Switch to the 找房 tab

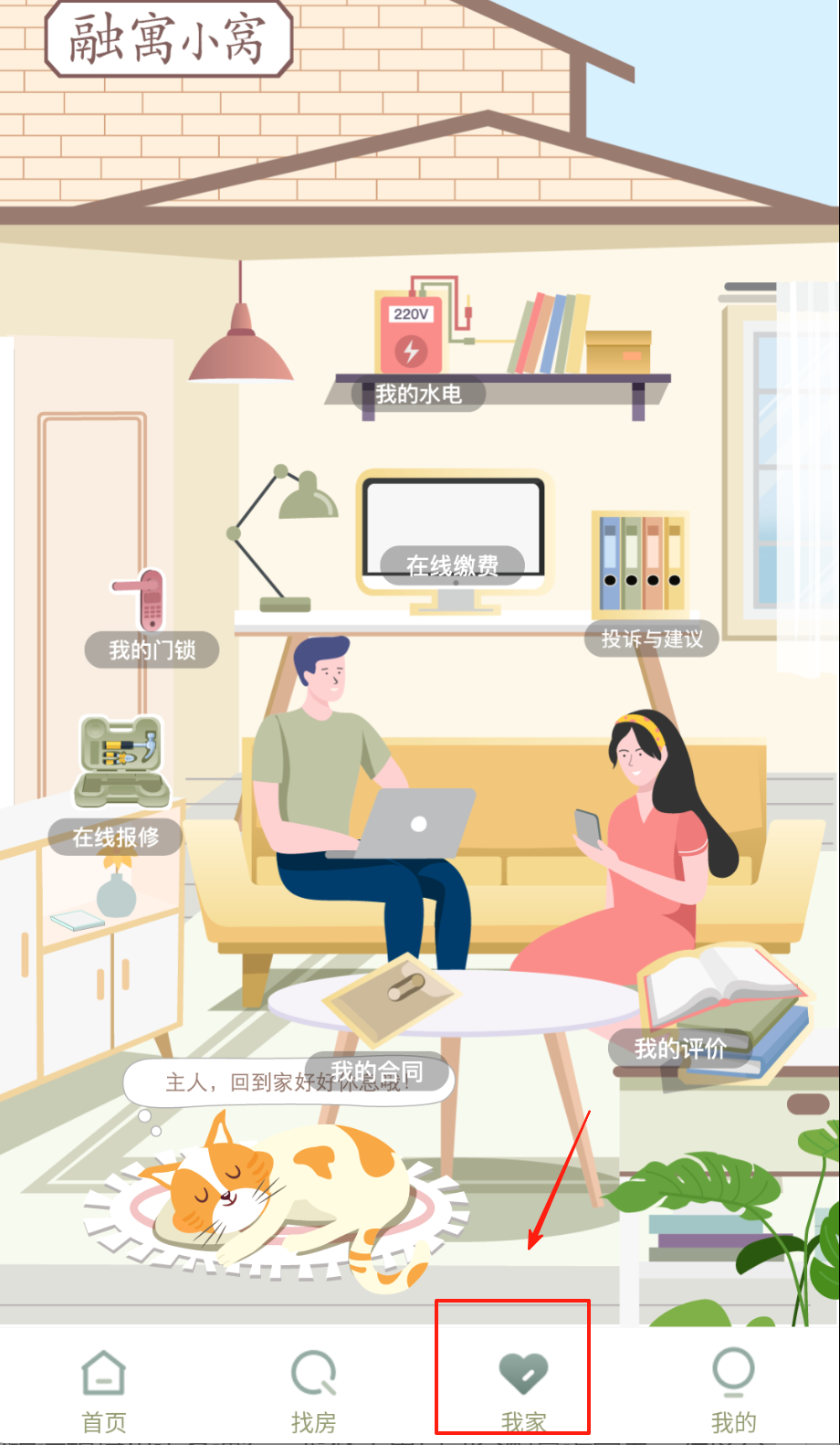313,1390
